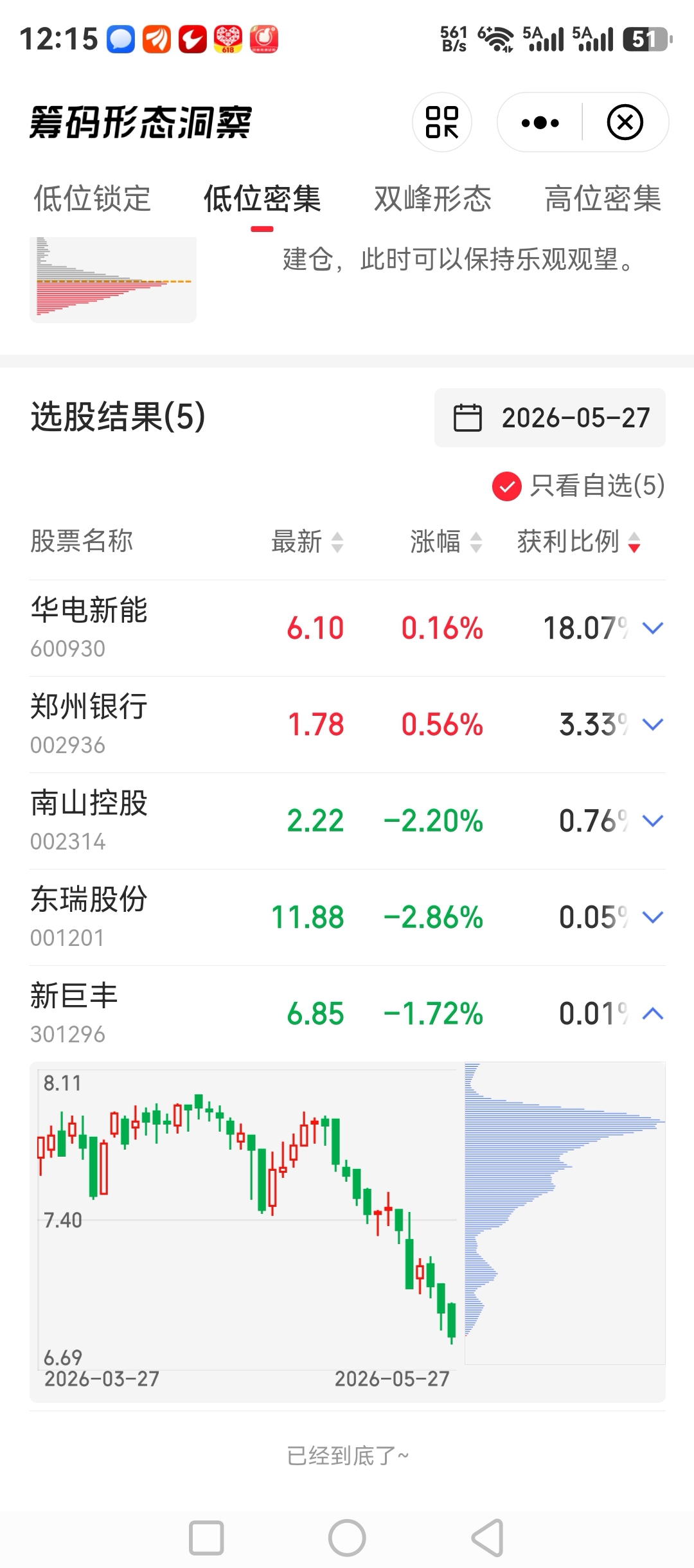Switch to the 低位锁定 tab
The image size is (694, 1568).
coord(92,198)
